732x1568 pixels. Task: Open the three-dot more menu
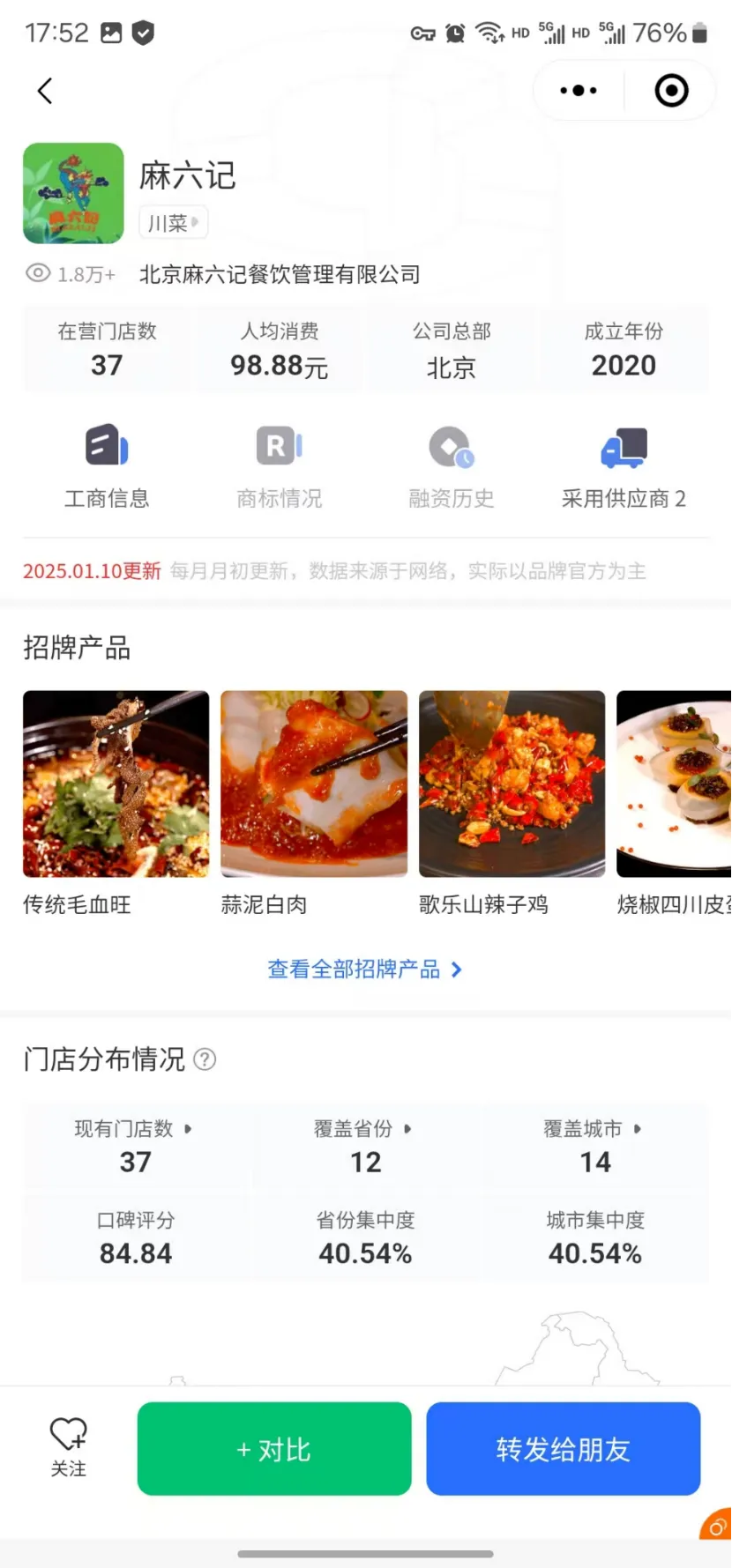(579, 91)
